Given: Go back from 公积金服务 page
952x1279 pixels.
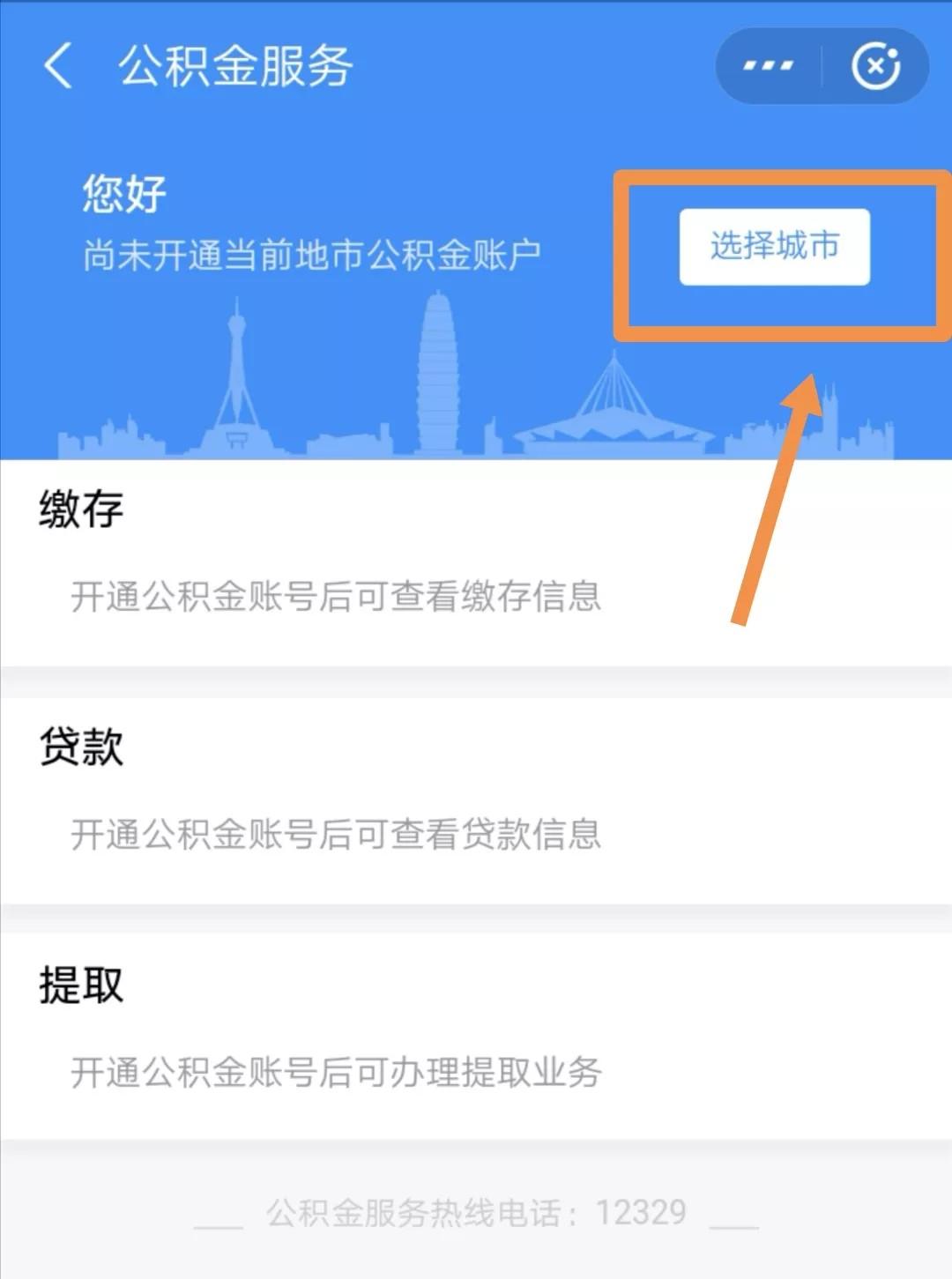Looking at the screenshot, I should (57, 66).
